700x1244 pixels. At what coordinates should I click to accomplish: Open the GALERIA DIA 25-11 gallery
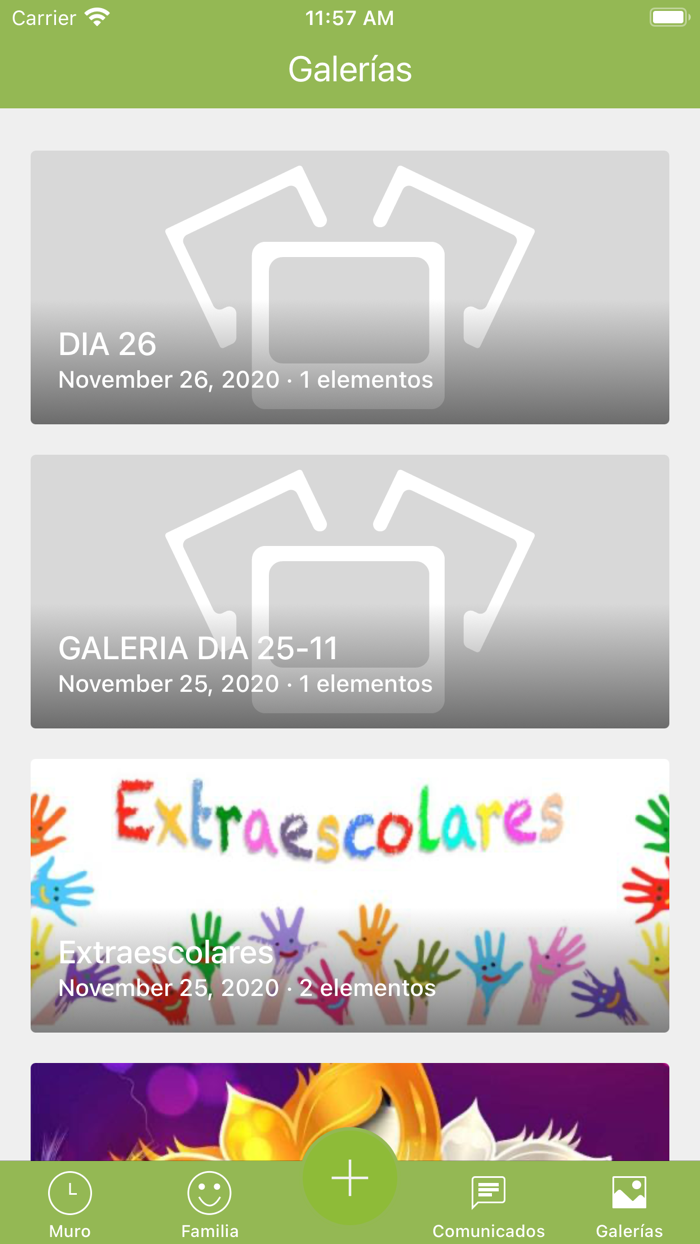pyautogui.click(x=349, y=591)
